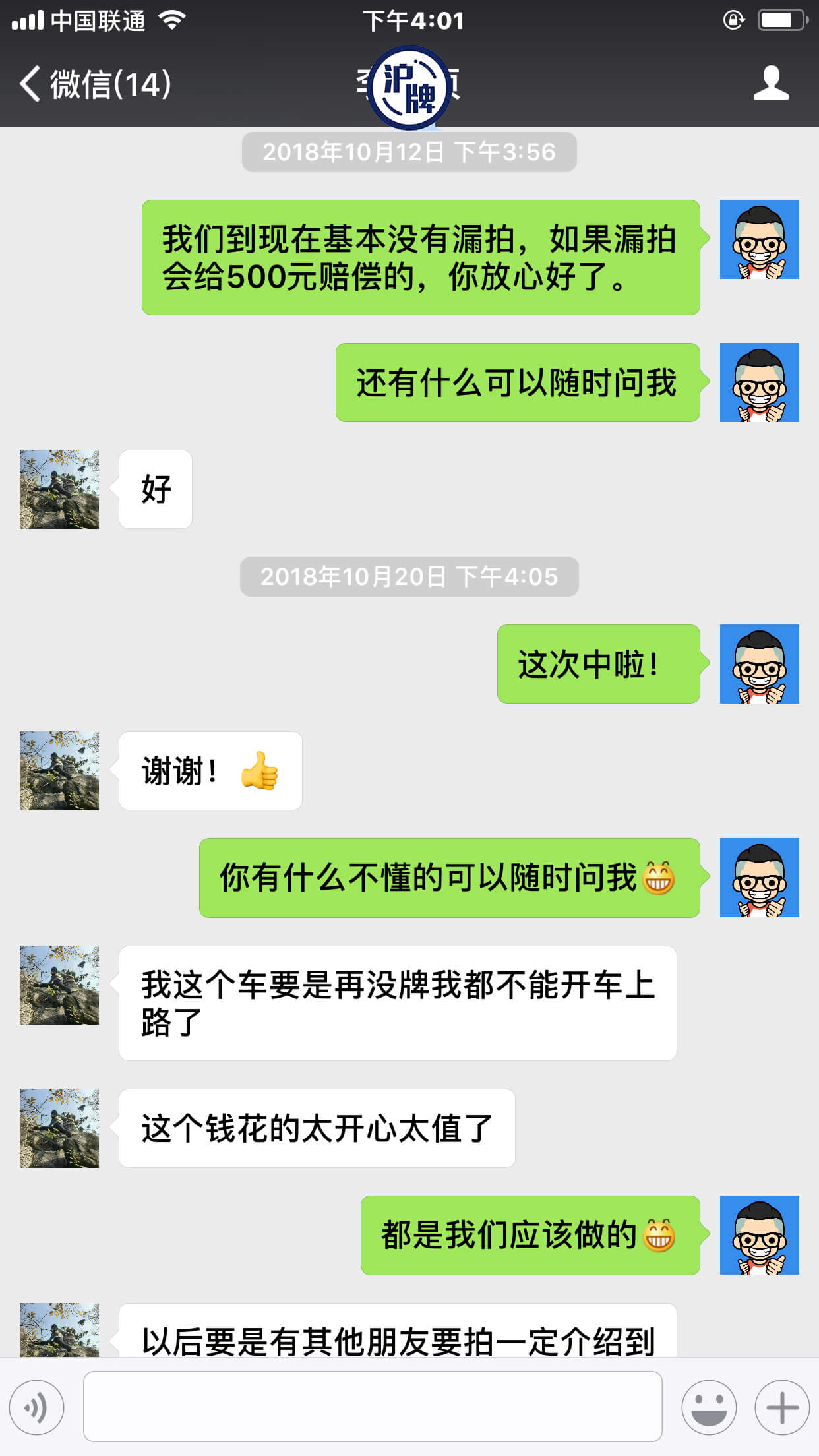Switch to voice message input
819x1456 pixels.
37,1407
